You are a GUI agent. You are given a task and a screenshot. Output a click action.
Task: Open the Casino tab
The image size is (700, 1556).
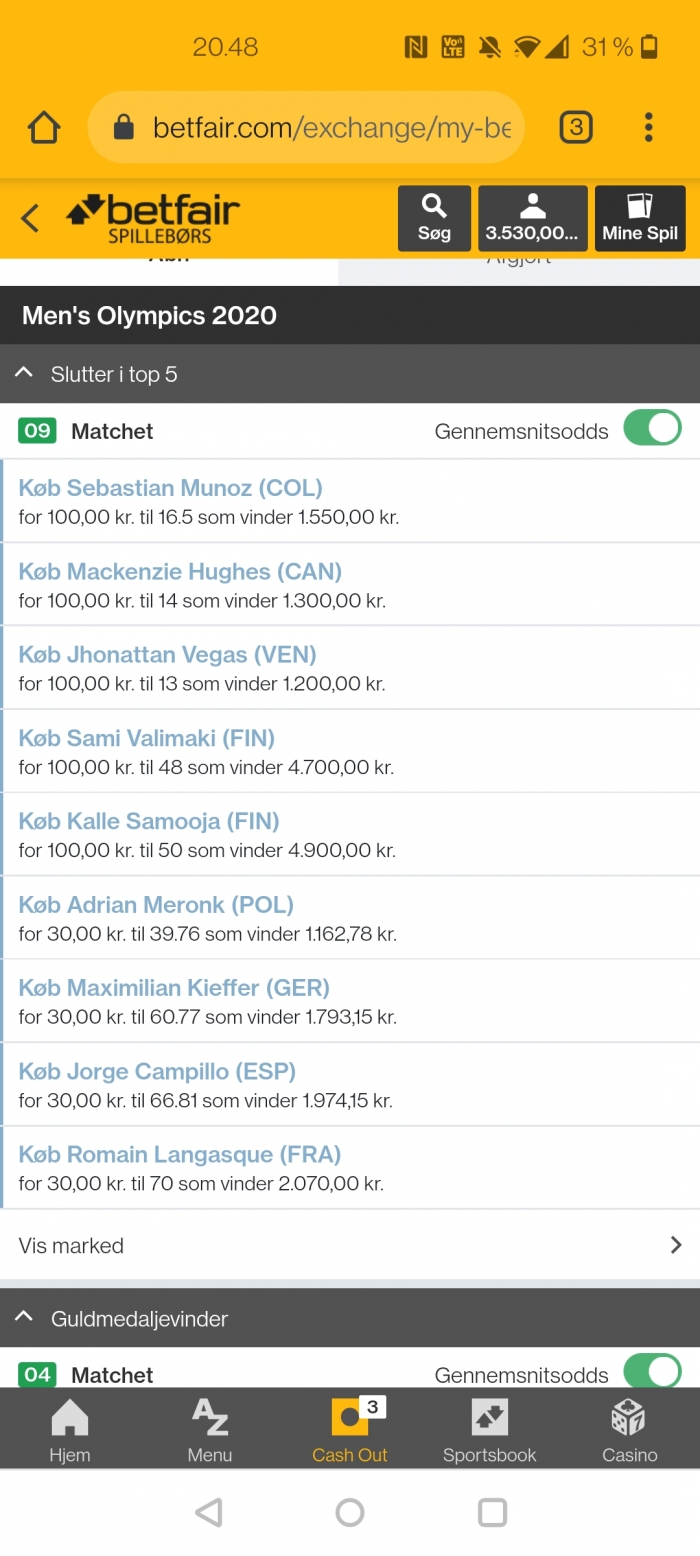(x=630, y=1428)
